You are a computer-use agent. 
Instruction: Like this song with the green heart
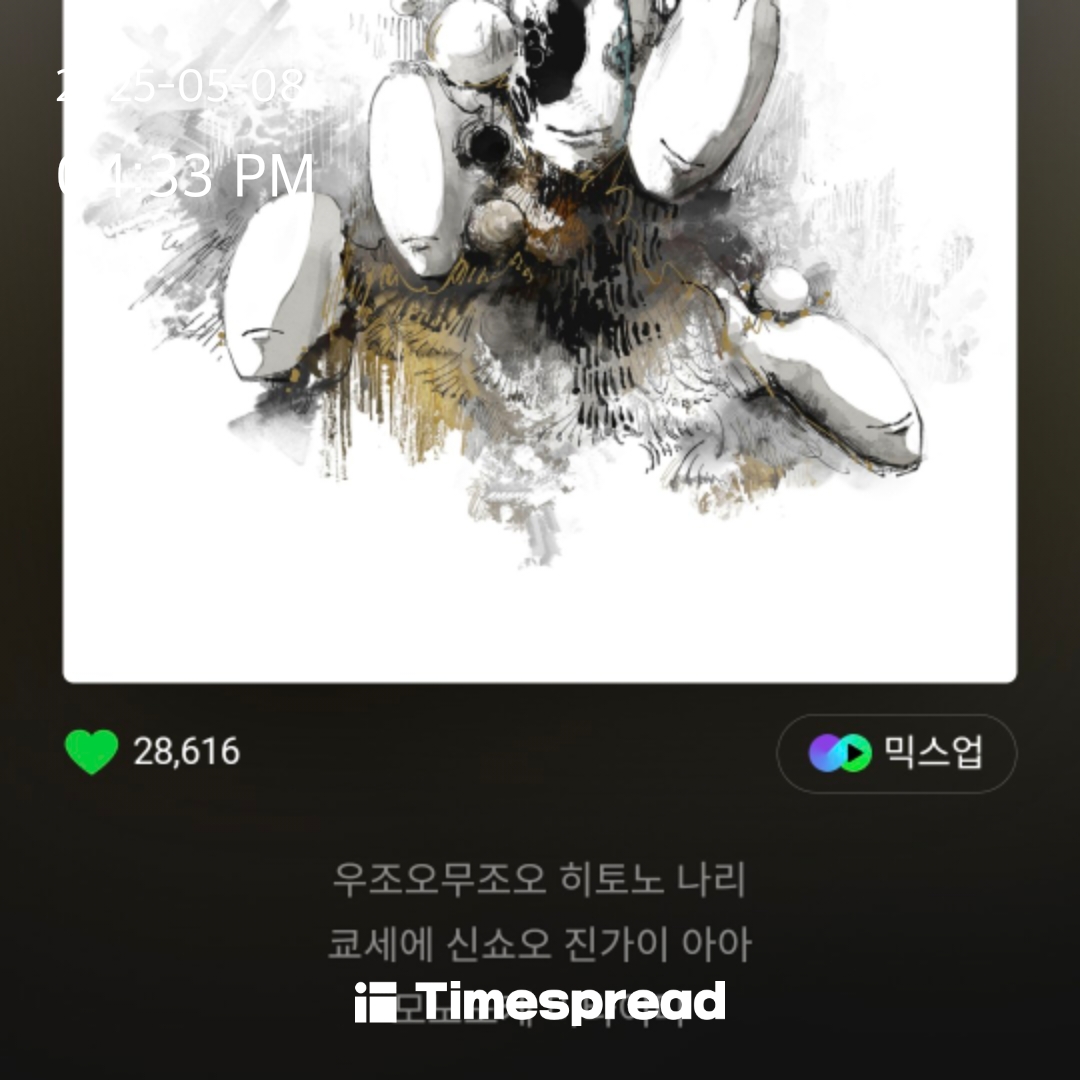92,752
